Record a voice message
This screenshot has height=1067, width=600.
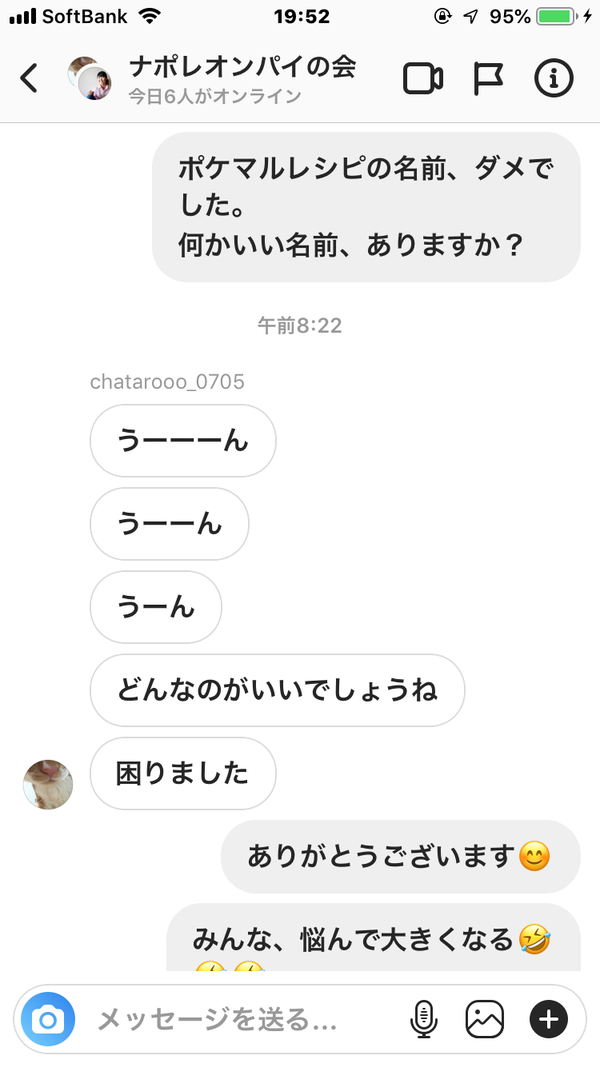424,1019
